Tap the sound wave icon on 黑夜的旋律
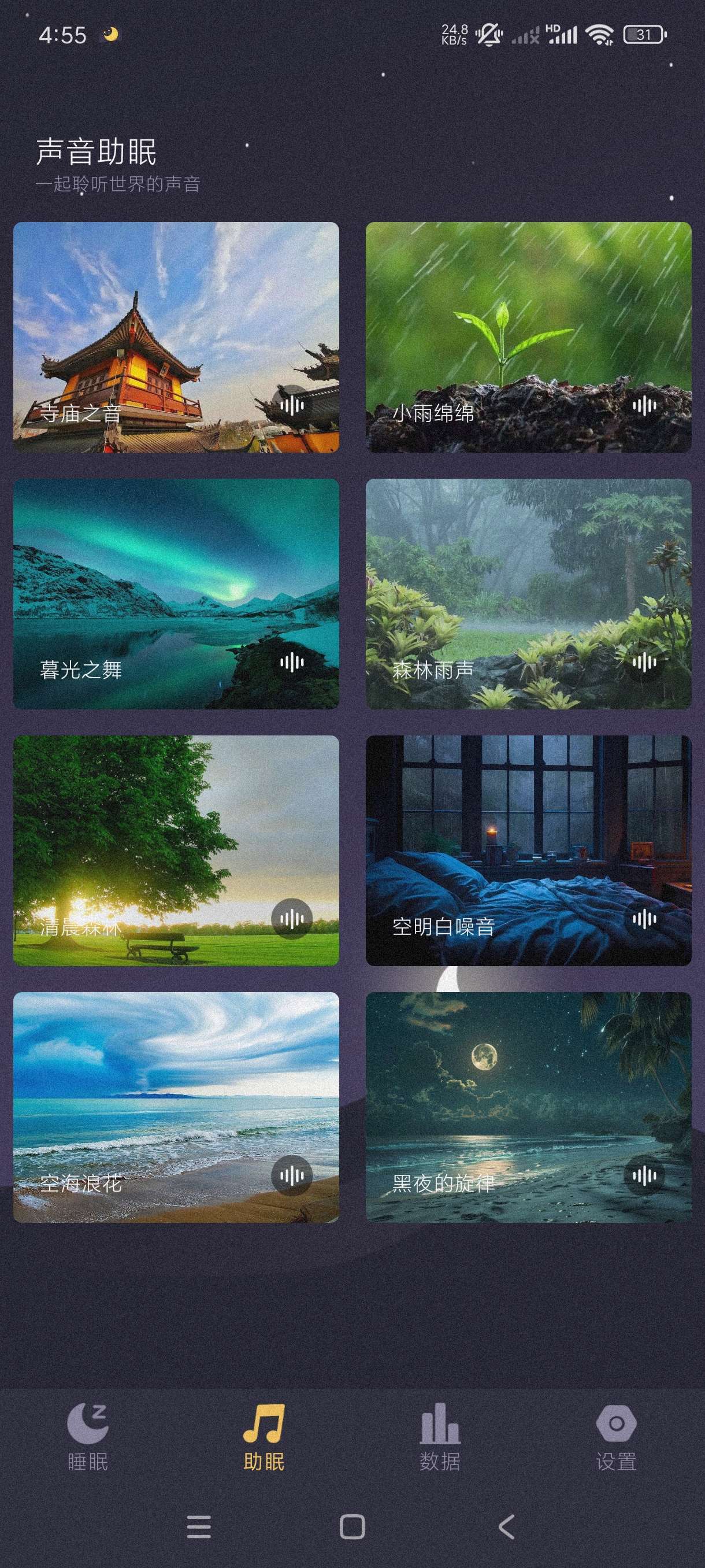The width and height of the screenshot is (705, 1568). tap(644, 1175)
